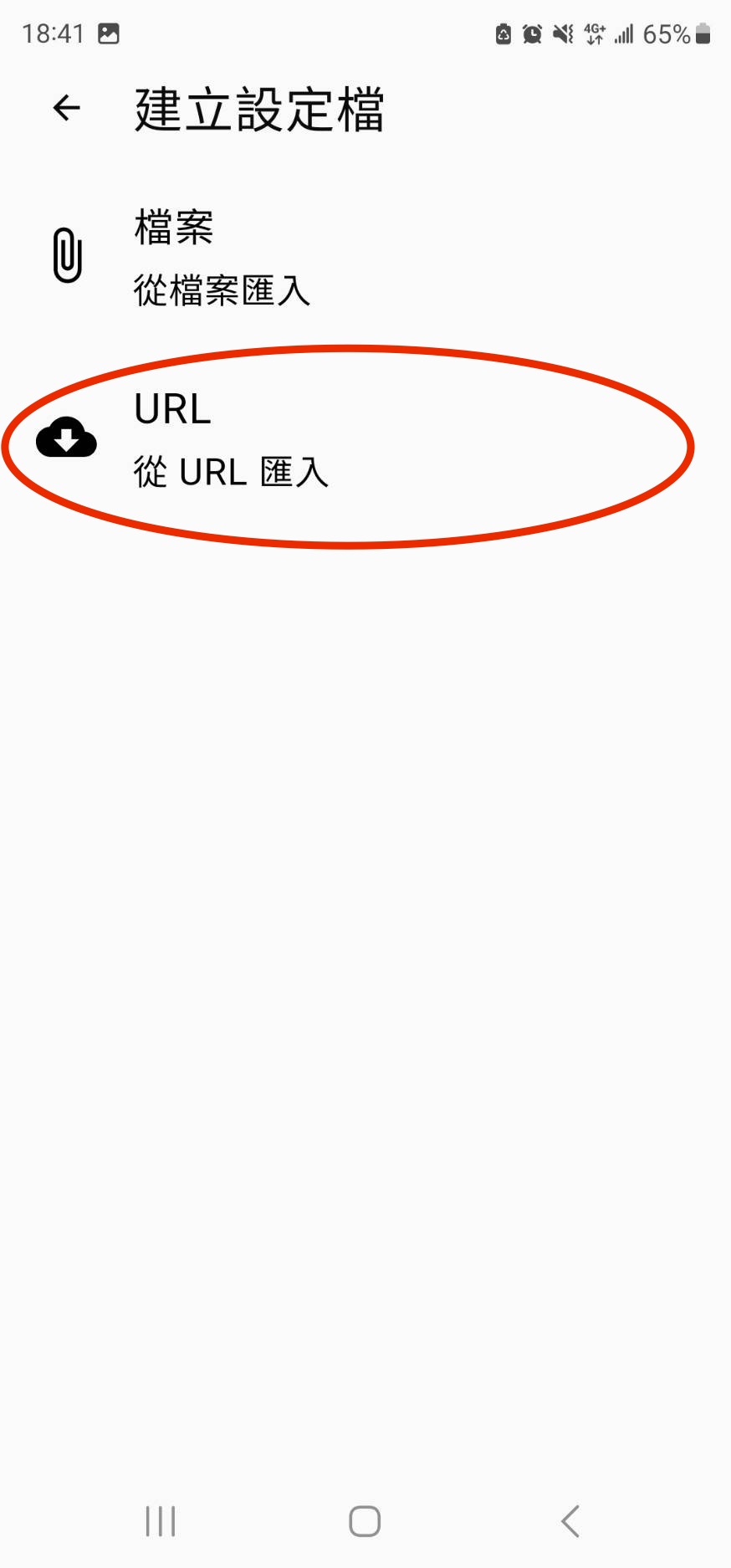Go to the home screen
The width and height of the screenshot is (731, 1568).
[365, 1520]
